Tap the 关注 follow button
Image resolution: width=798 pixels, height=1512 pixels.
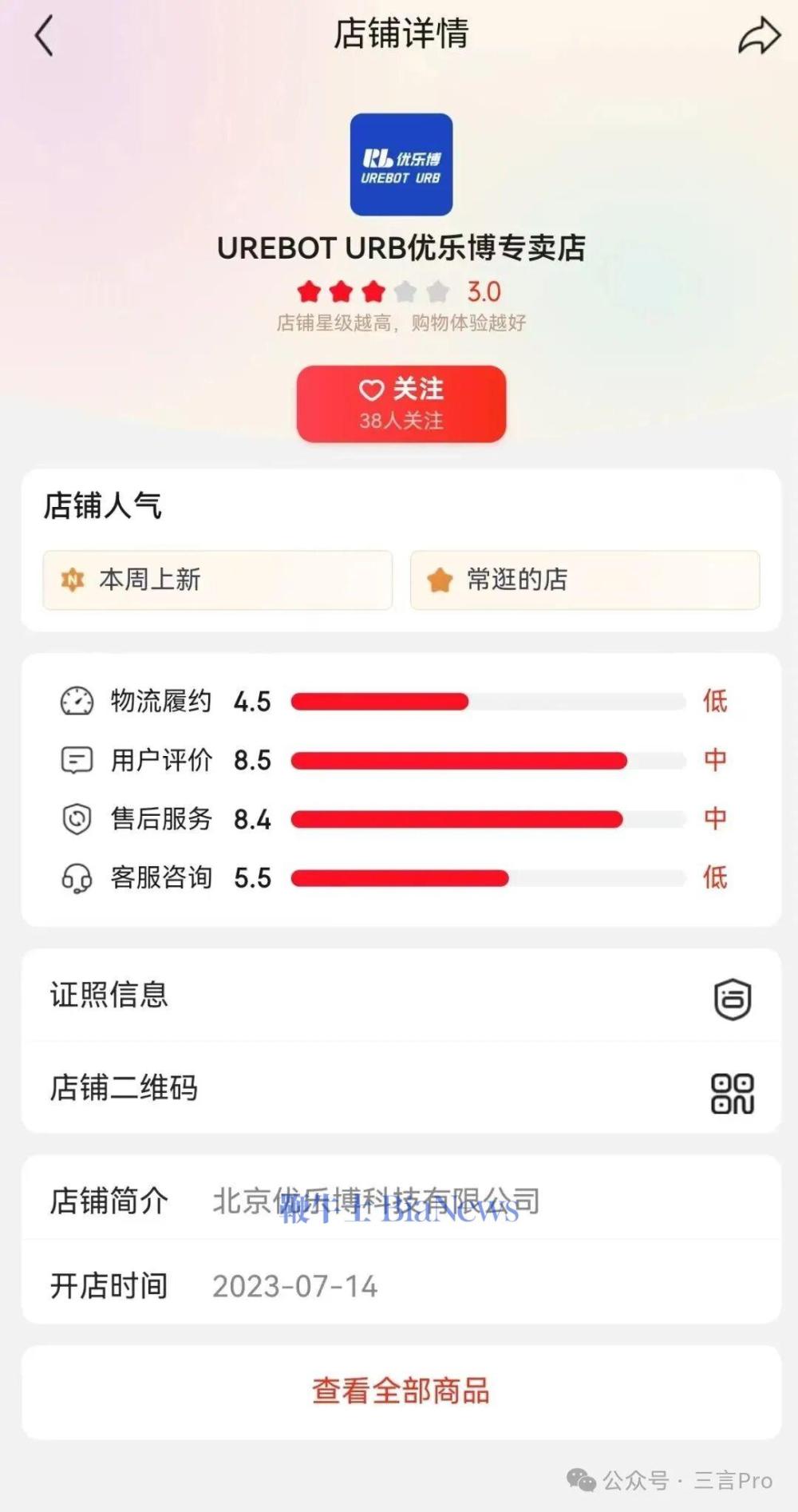400,404
